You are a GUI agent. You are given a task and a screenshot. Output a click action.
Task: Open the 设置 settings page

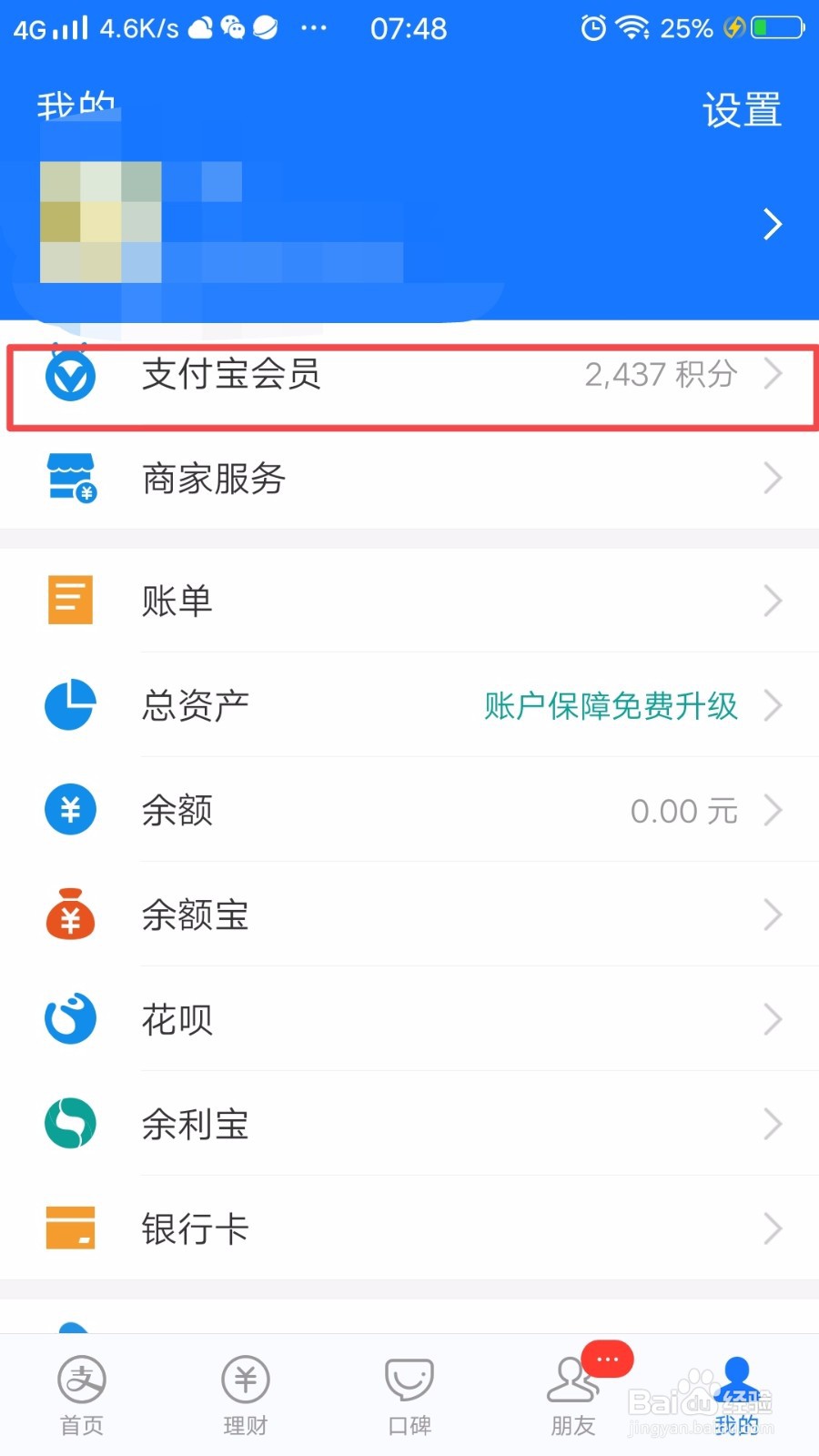pyautogui.click(x=741, y=109)
